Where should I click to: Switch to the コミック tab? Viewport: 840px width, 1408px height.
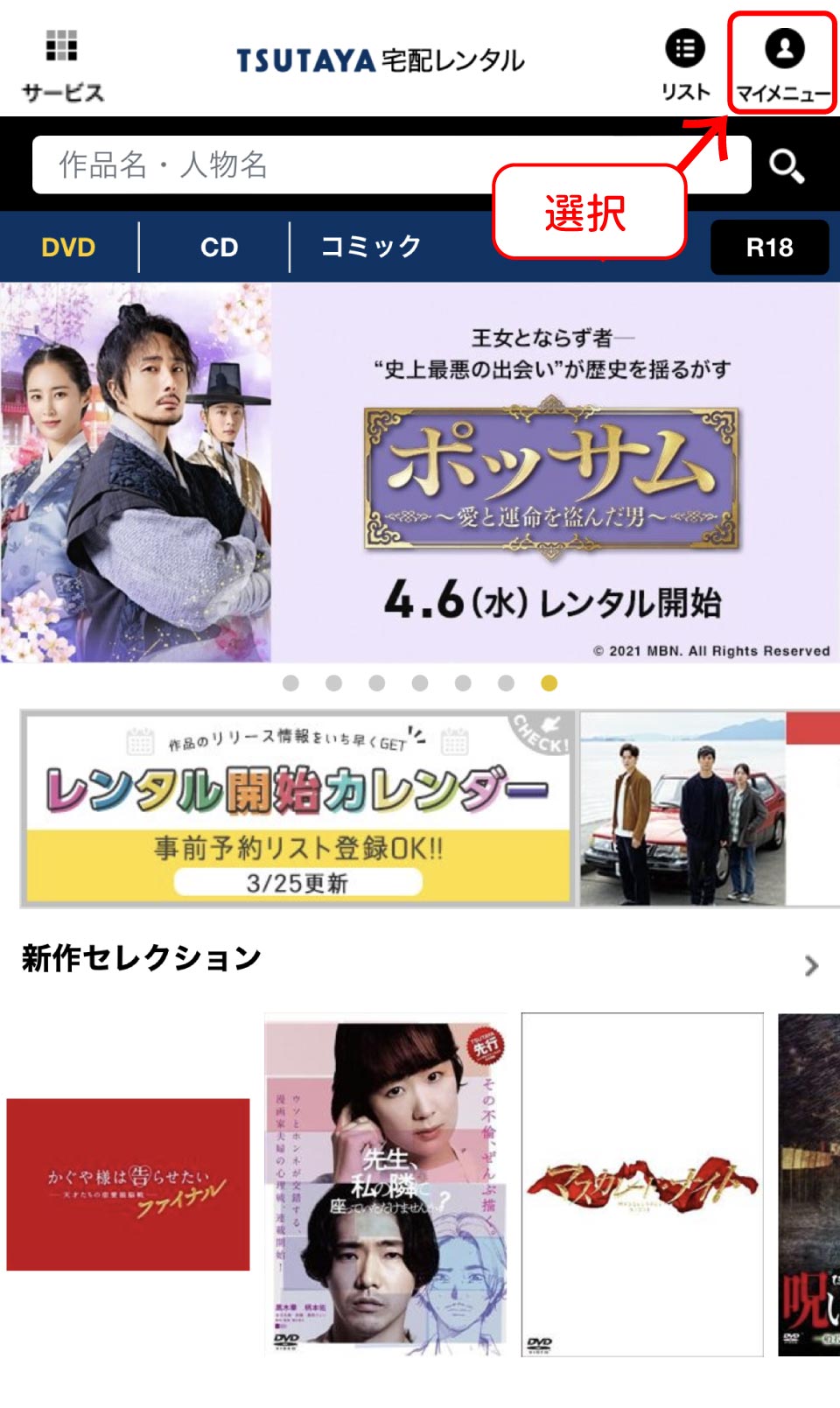pos(371,248)
